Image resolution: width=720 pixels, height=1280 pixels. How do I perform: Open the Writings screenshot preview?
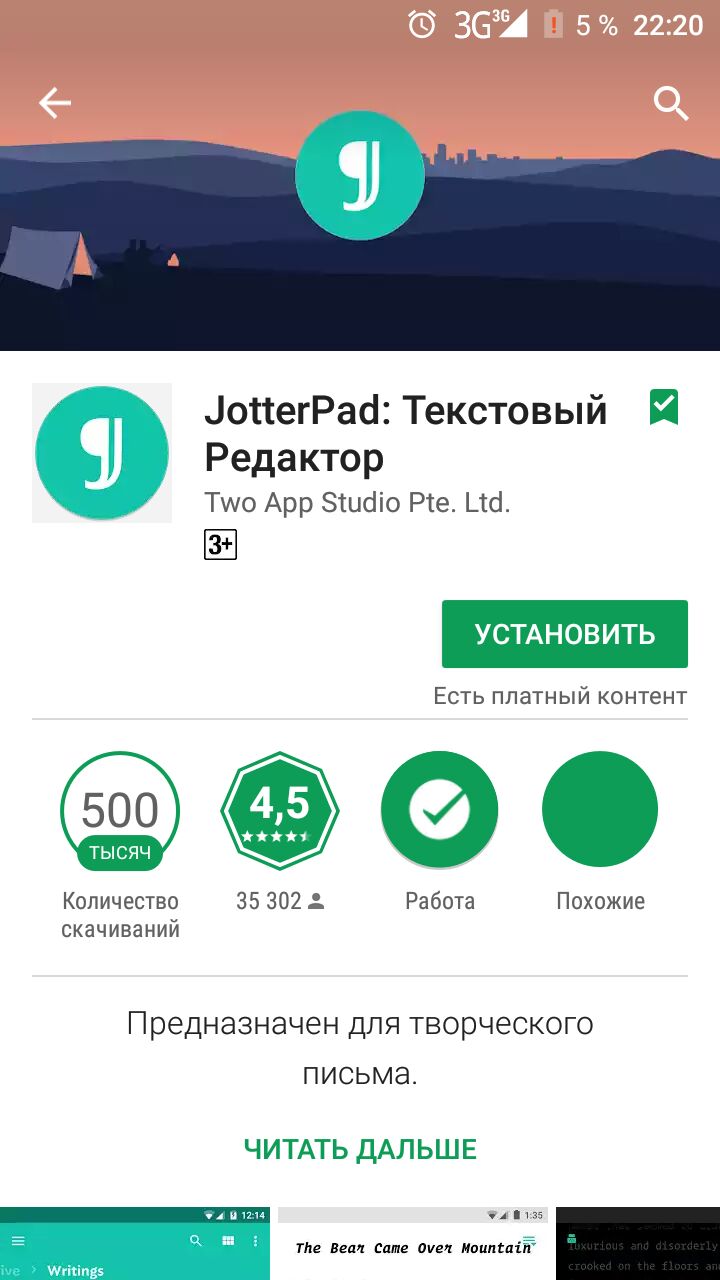click(135, 1244)
